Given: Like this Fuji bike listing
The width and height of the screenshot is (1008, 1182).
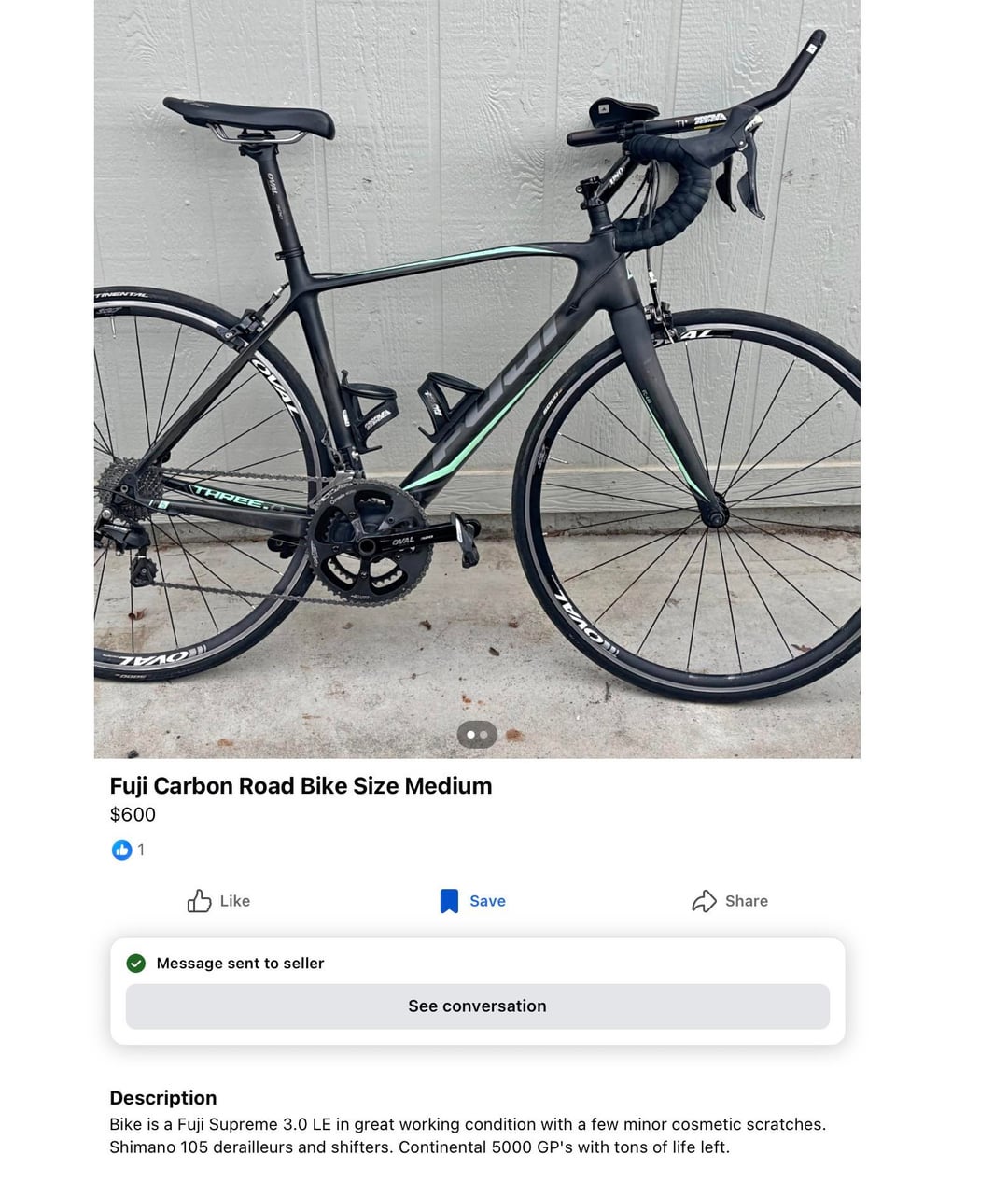Looking at the screenshot, I should click(218, 901).
